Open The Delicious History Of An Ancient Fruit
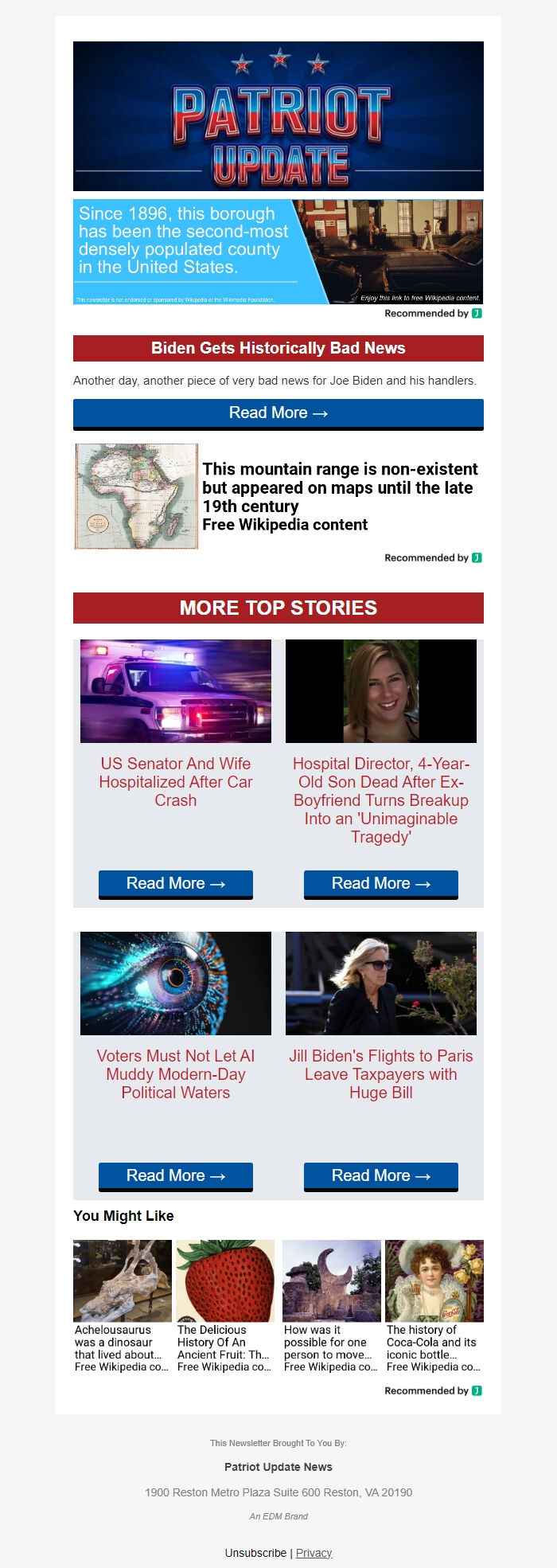This screenshot has height=1568, width=557. (x=225, y=1306)
